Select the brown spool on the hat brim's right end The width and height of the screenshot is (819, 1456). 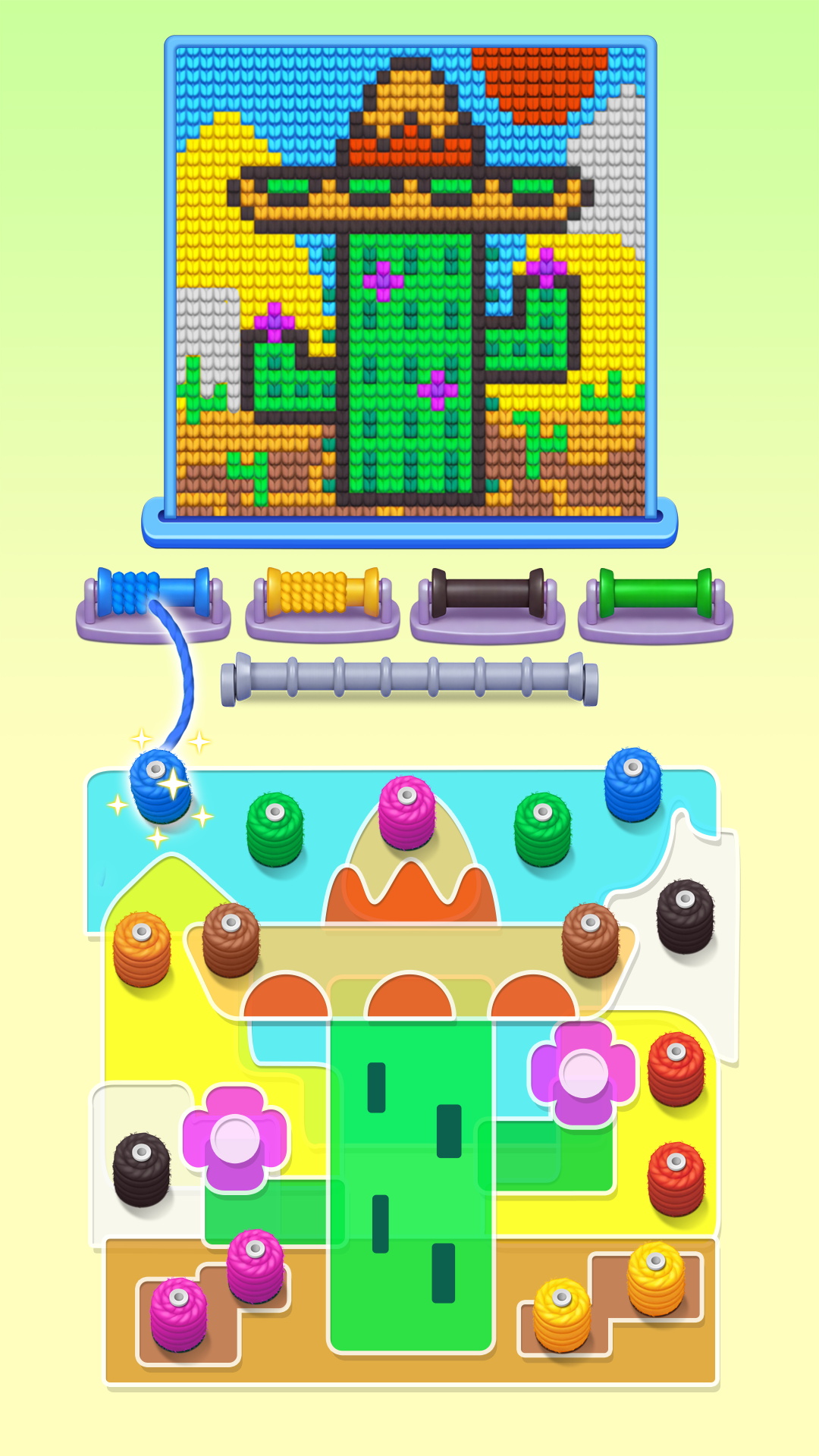click(590, 940)
